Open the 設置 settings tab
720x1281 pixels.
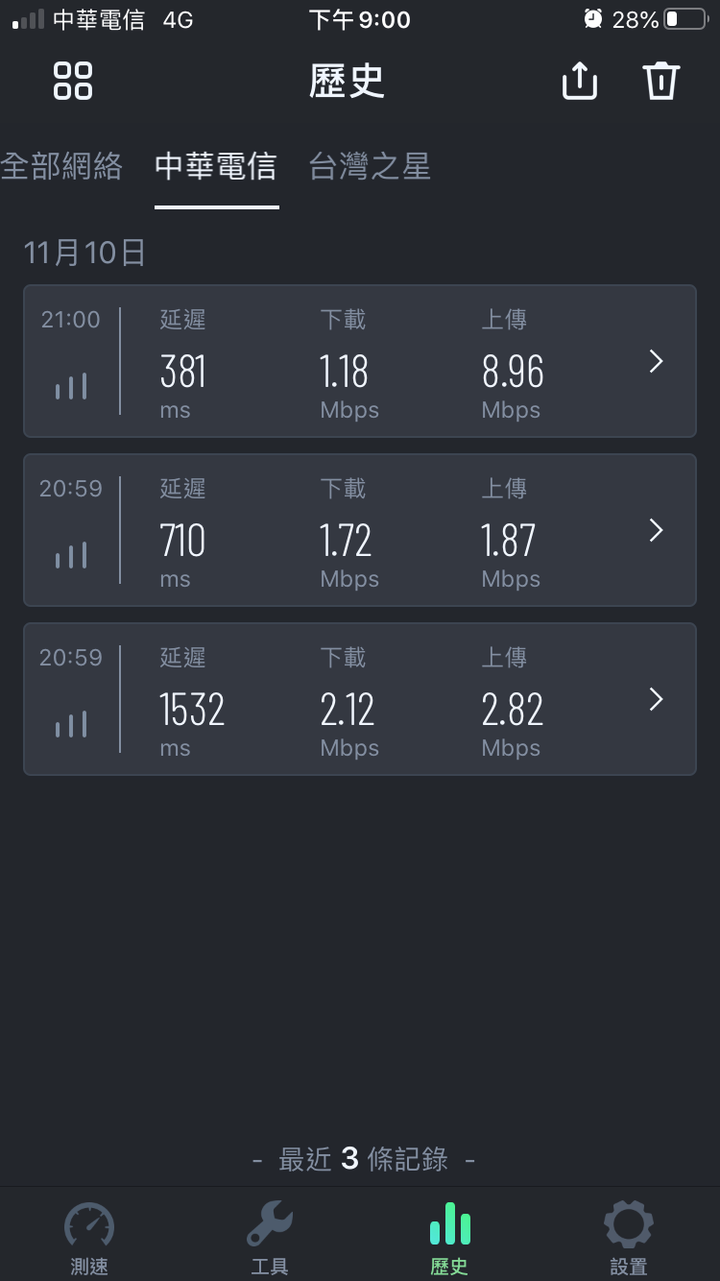[x=629, y=1238]
